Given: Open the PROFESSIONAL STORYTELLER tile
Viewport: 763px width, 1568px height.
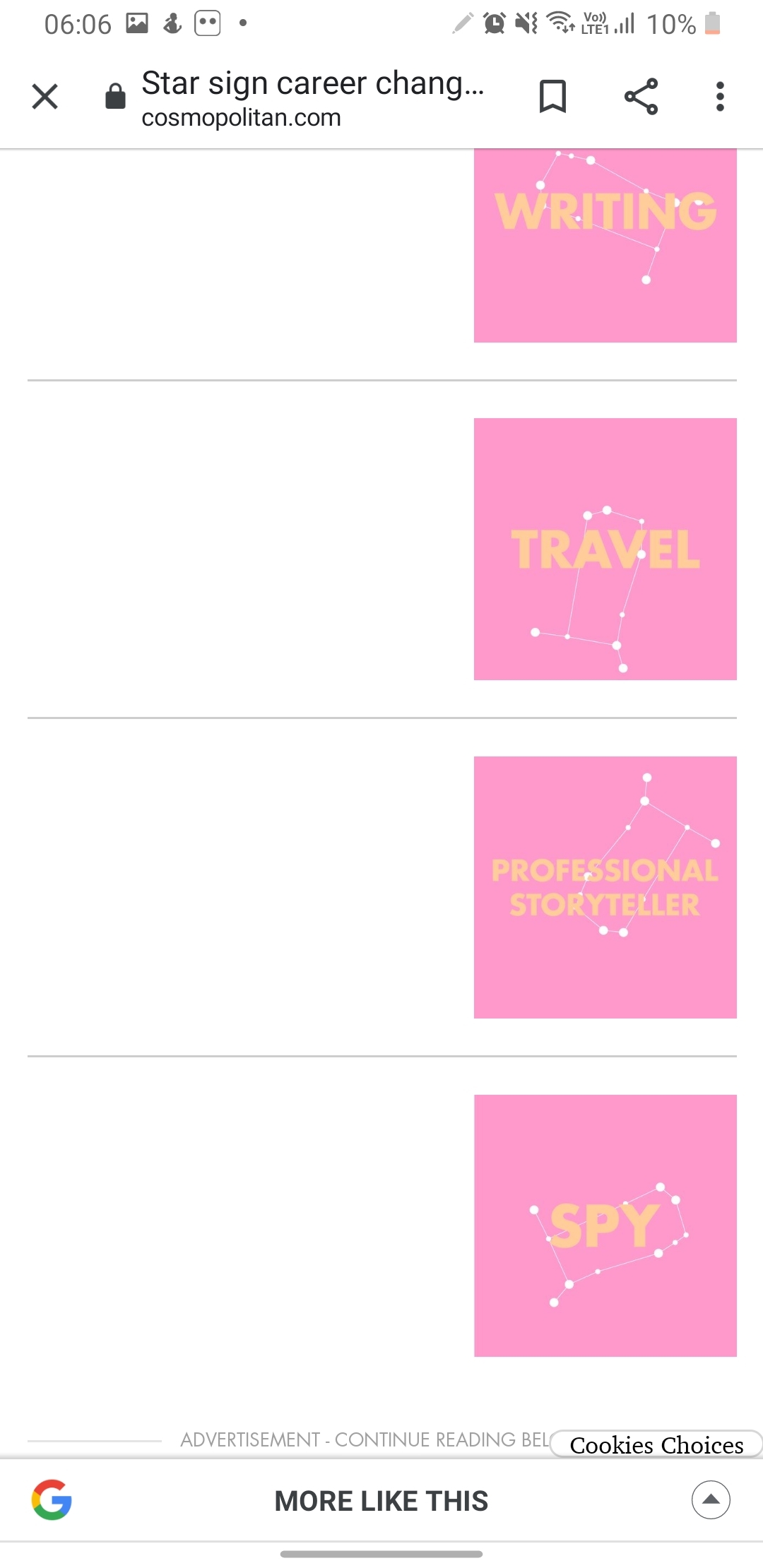Looking at the screenshot, I should tap(605, 887).
